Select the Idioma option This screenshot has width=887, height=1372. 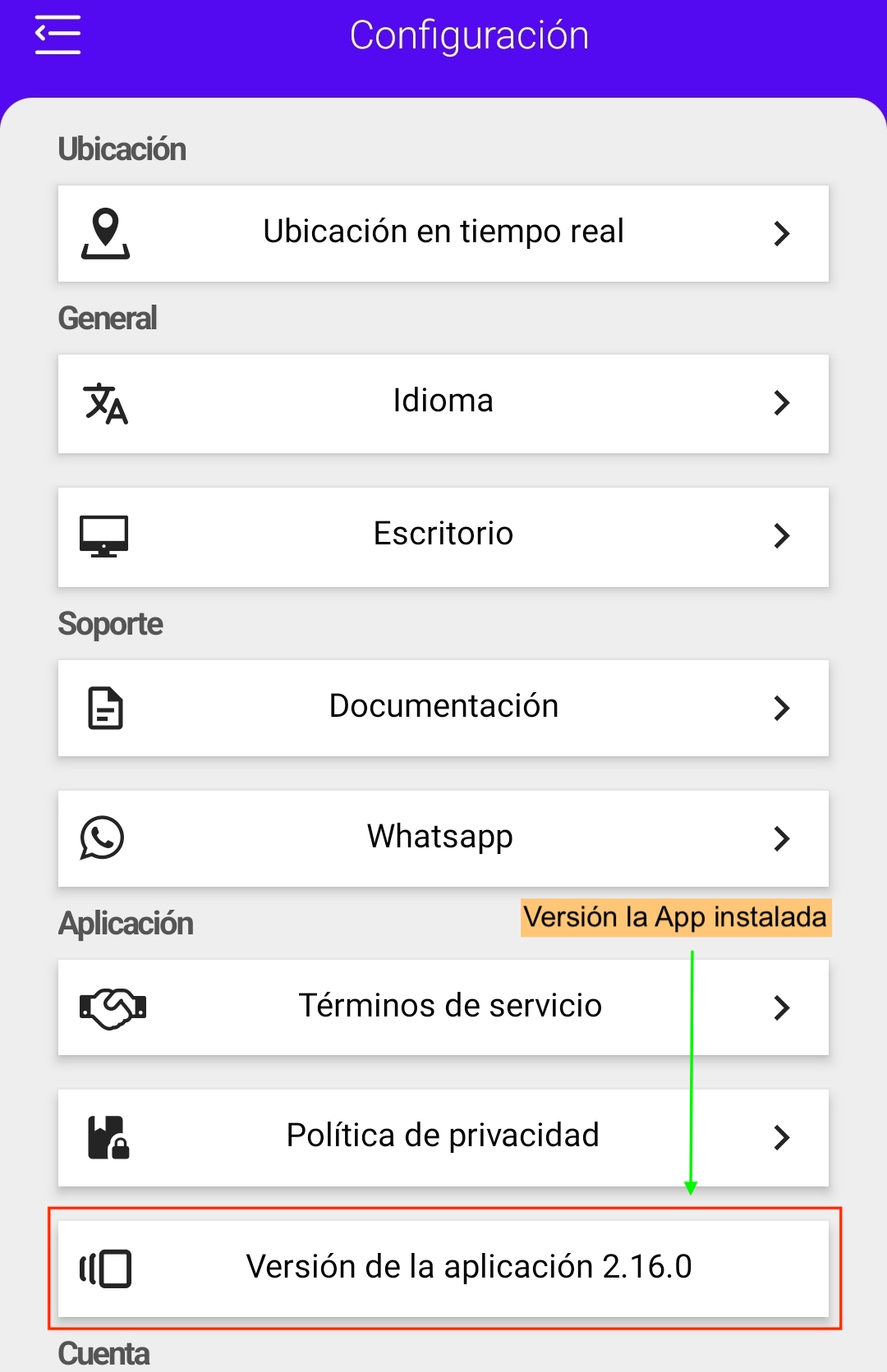tap(443, 403)
